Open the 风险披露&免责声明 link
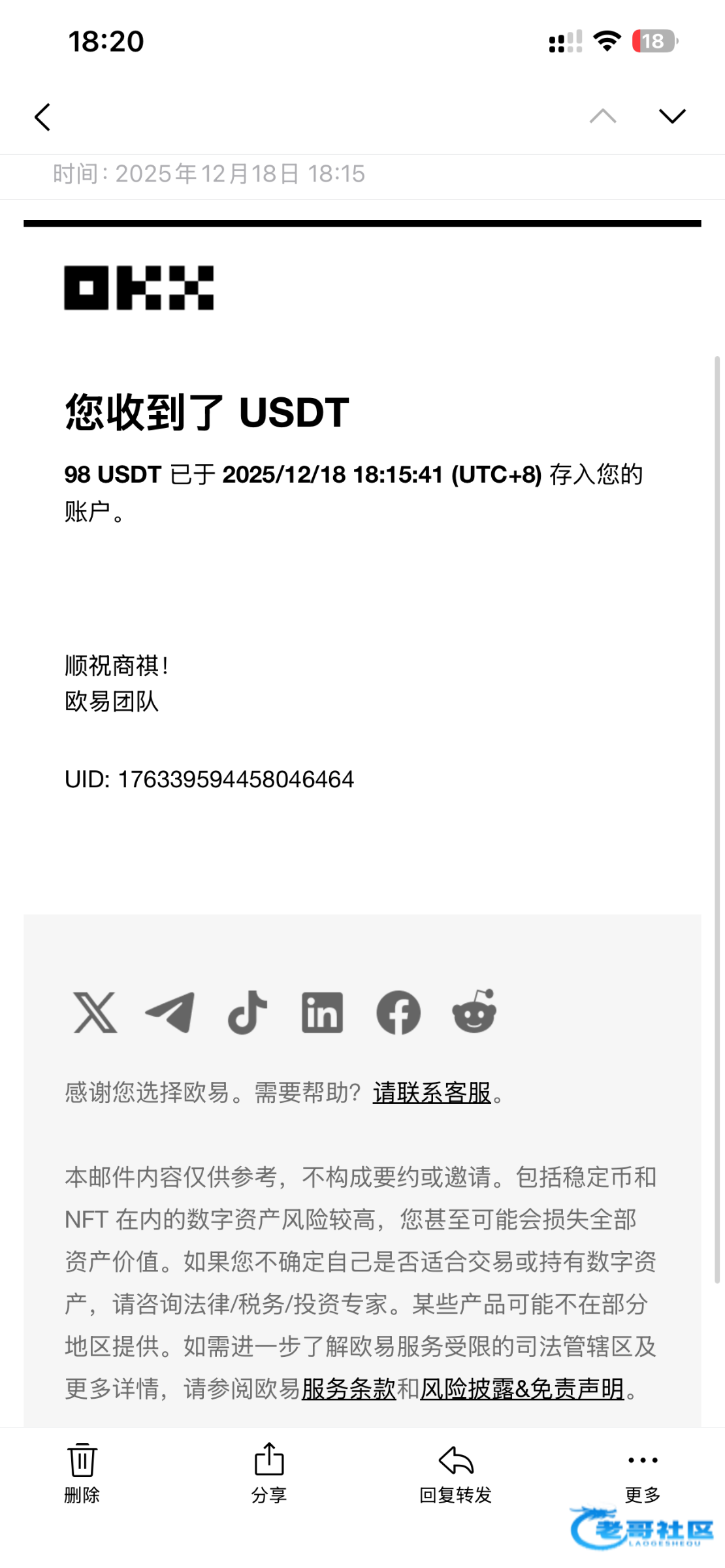725x1568 pixels. coord(522,1388)
